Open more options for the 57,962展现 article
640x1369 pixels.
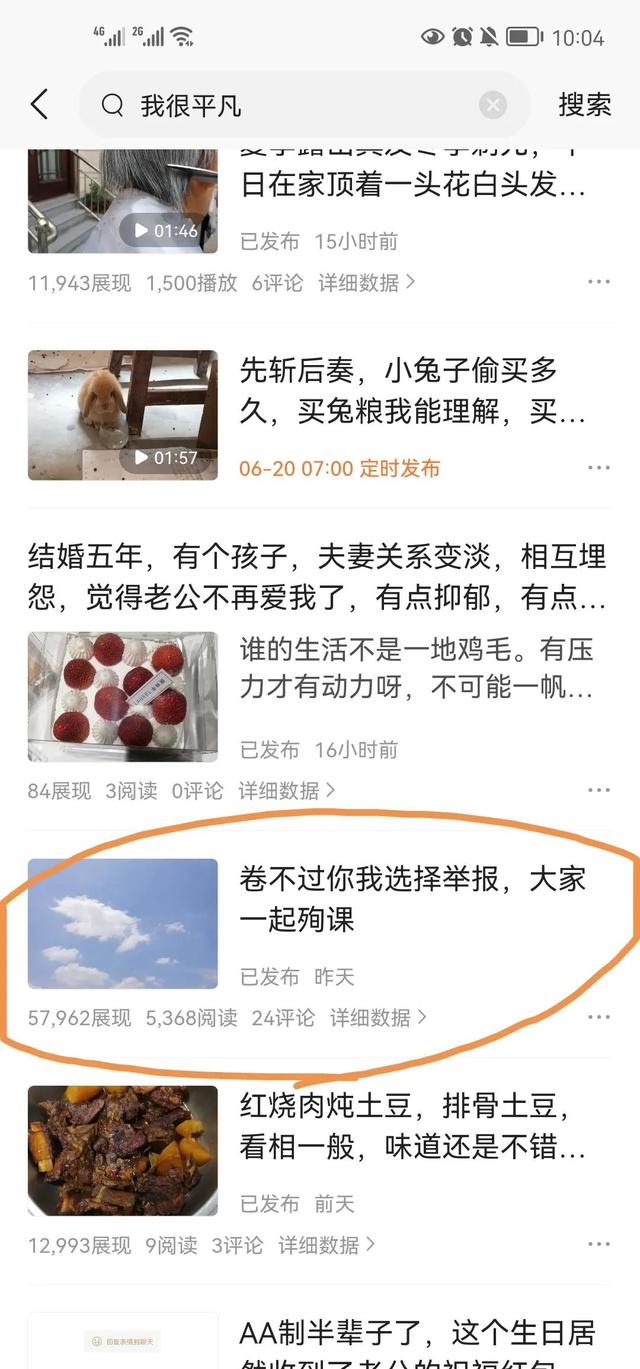click(x=599, y=1018)
